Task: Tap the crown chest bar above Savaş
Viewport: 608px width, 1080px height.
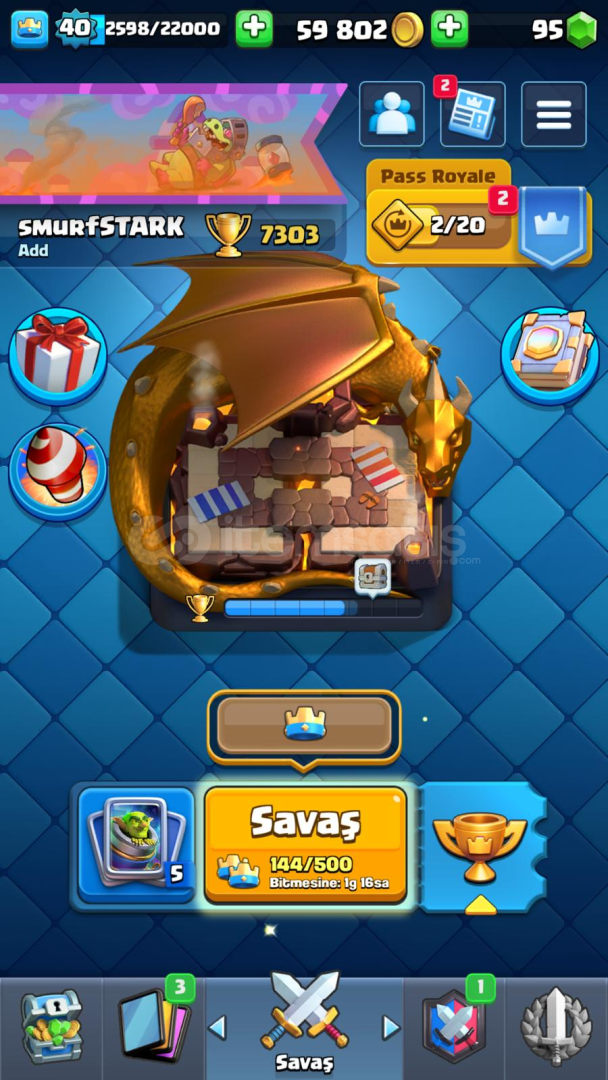Action: (x=304, y=728)
